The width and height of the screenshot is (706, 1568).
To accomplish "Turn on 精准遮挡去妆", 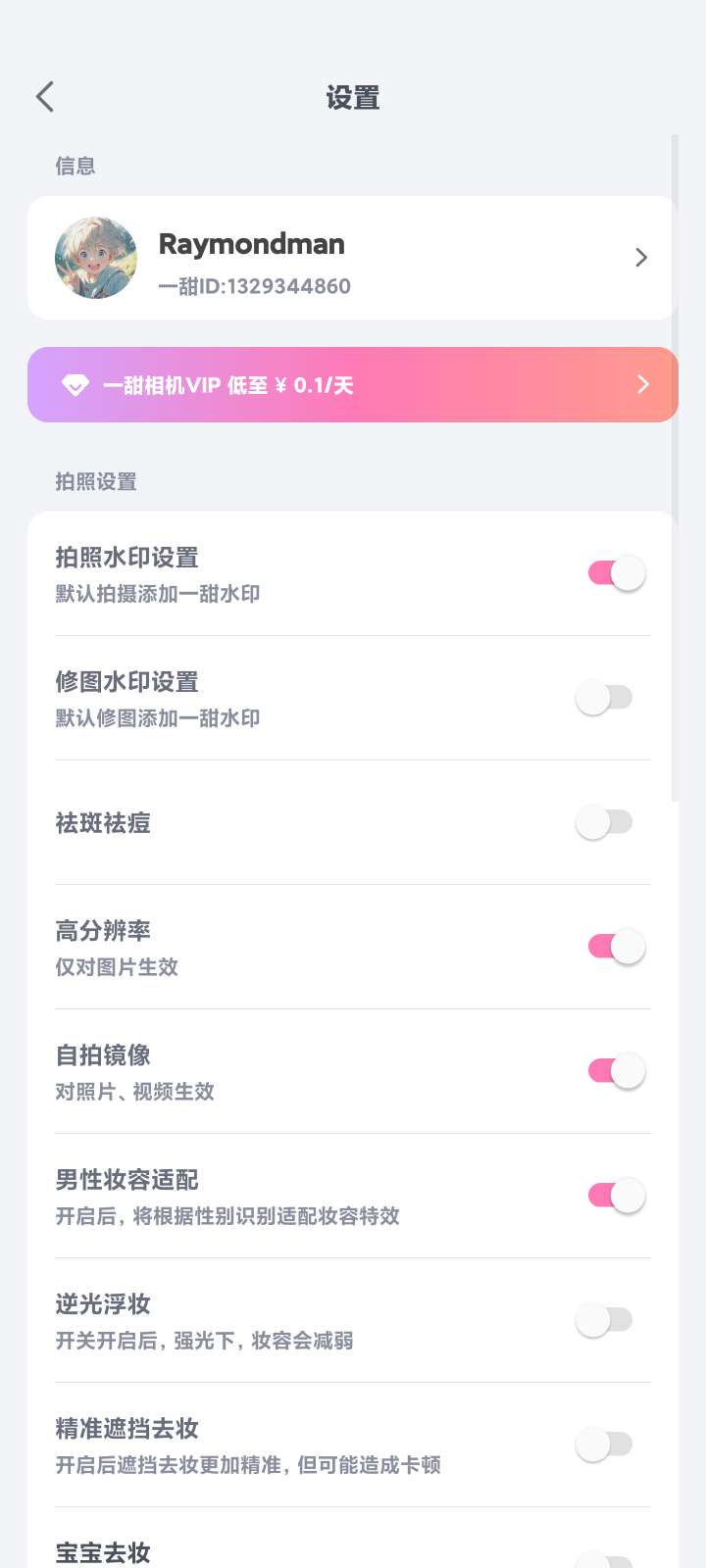I will tap(604, 1445).
